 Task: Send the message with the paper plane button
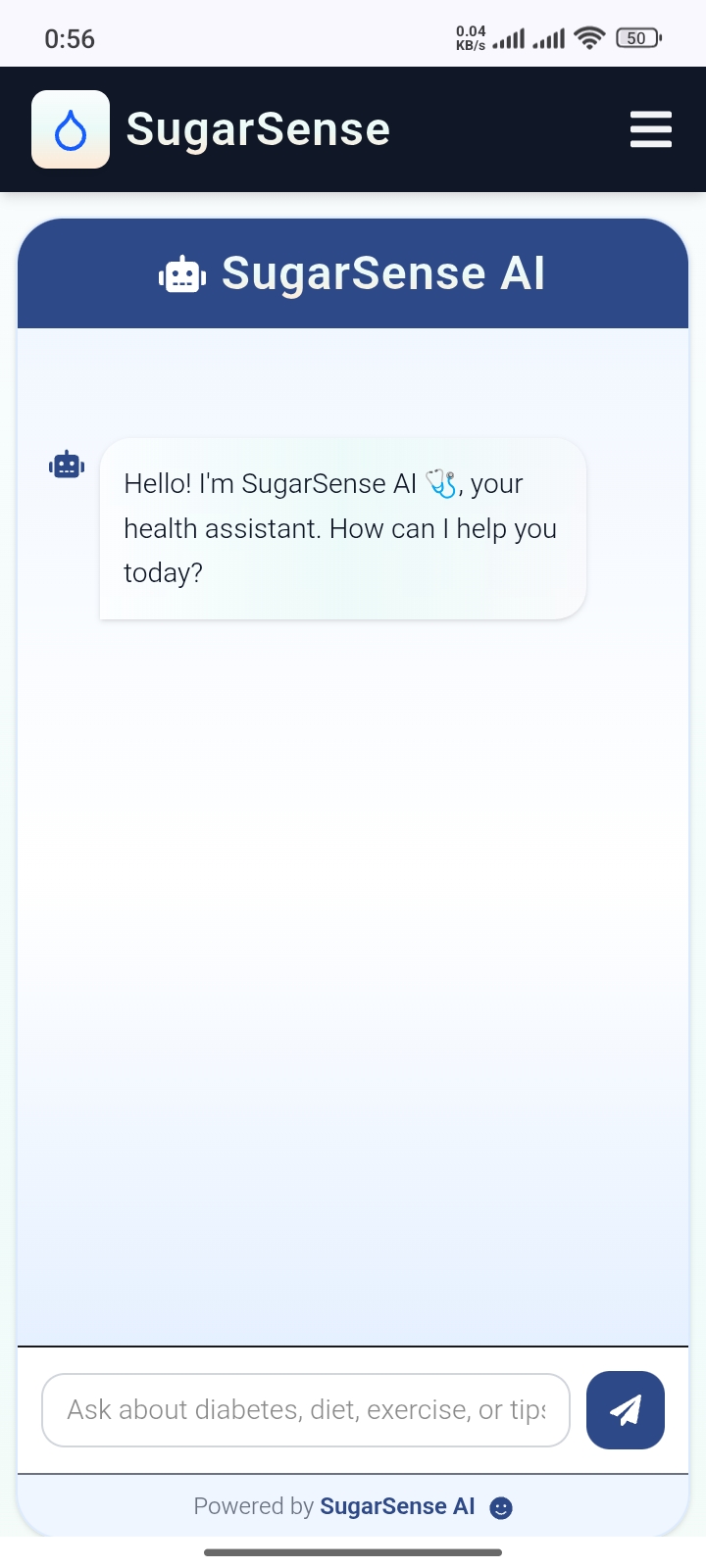point(625,1409)
